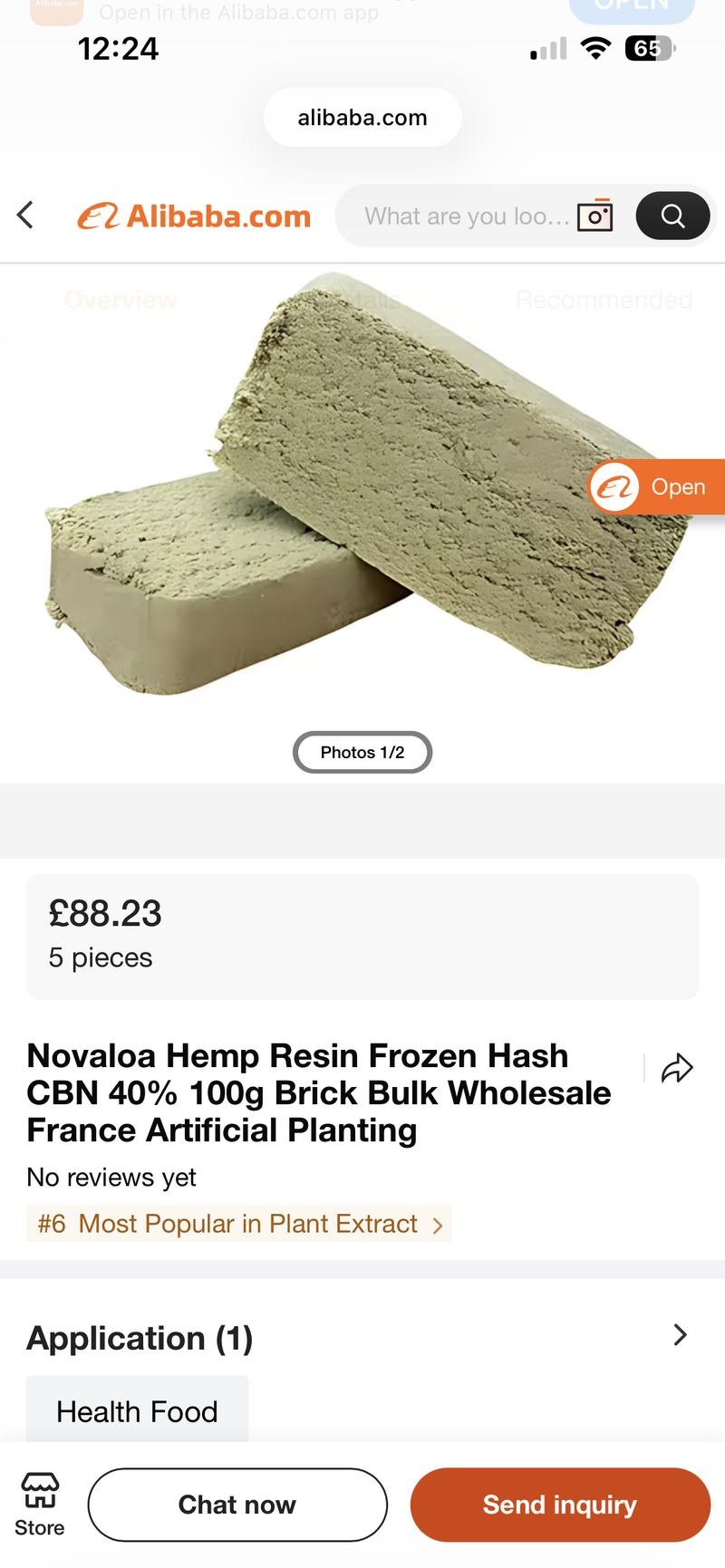Open the Photos 1/2 gallery indicator
This screenshot has width=725, height=1568.
362,753
